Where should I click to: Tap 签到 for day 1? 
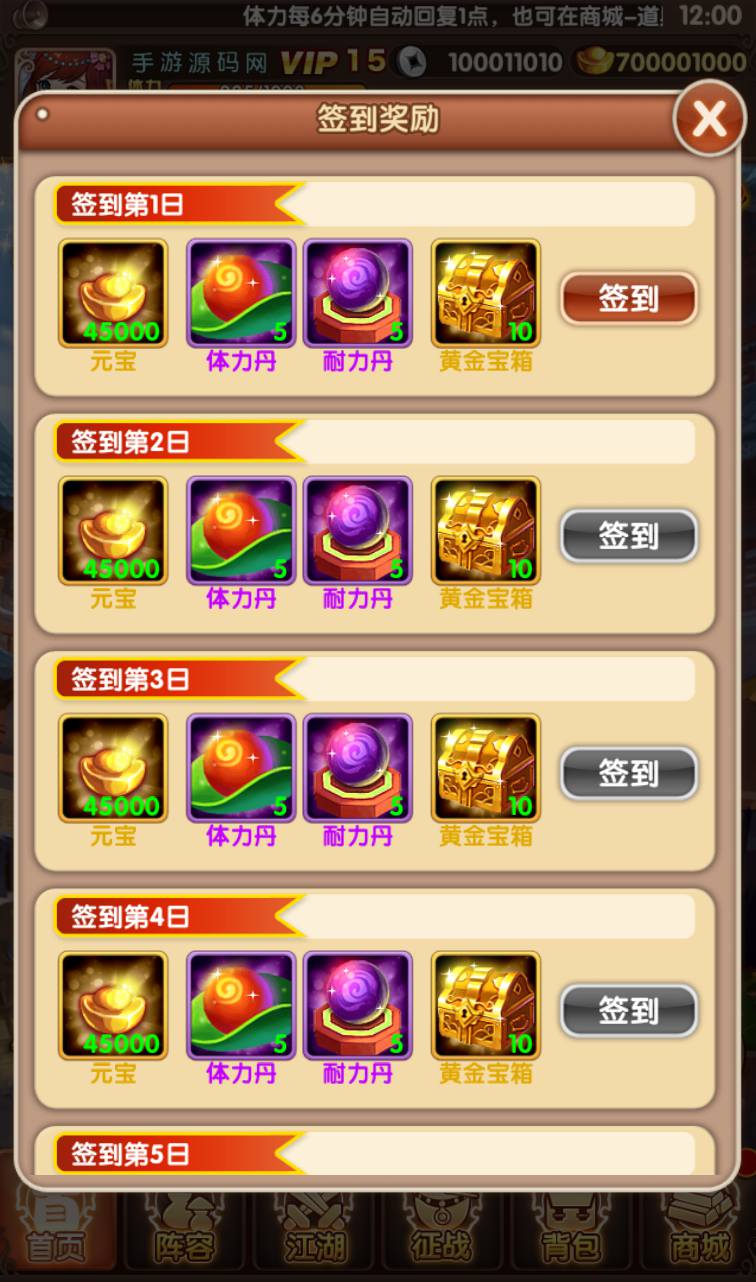[x=628, y=298]
